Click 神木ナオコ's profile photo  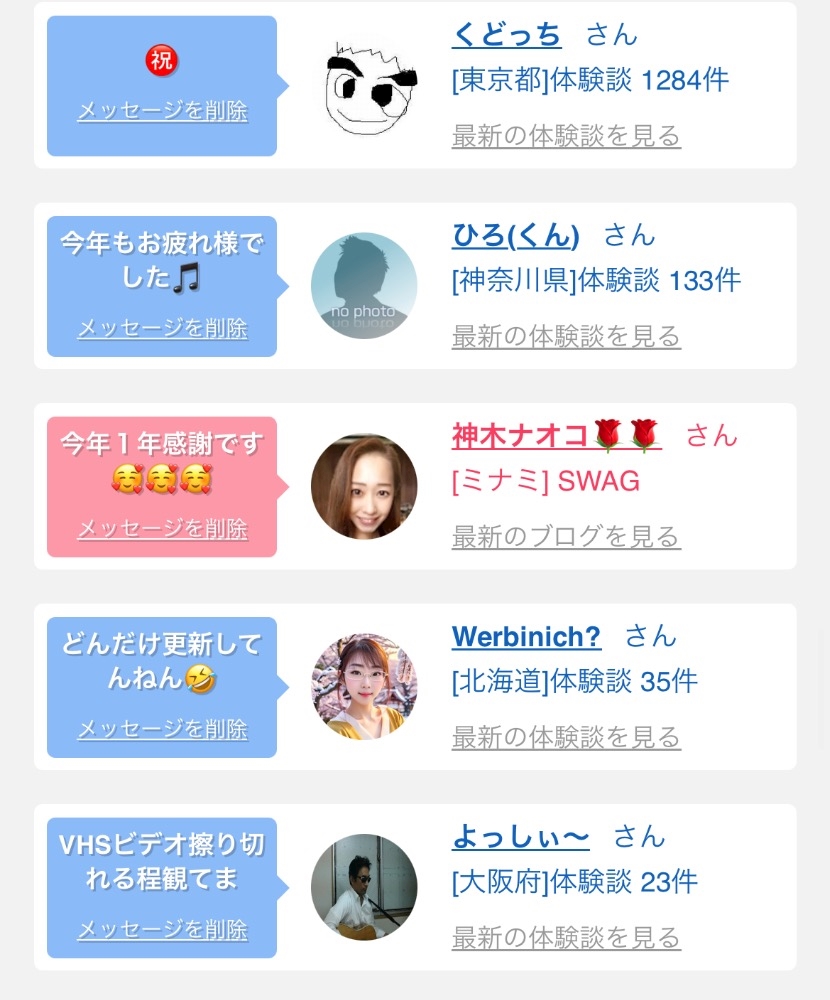(364, 486)
